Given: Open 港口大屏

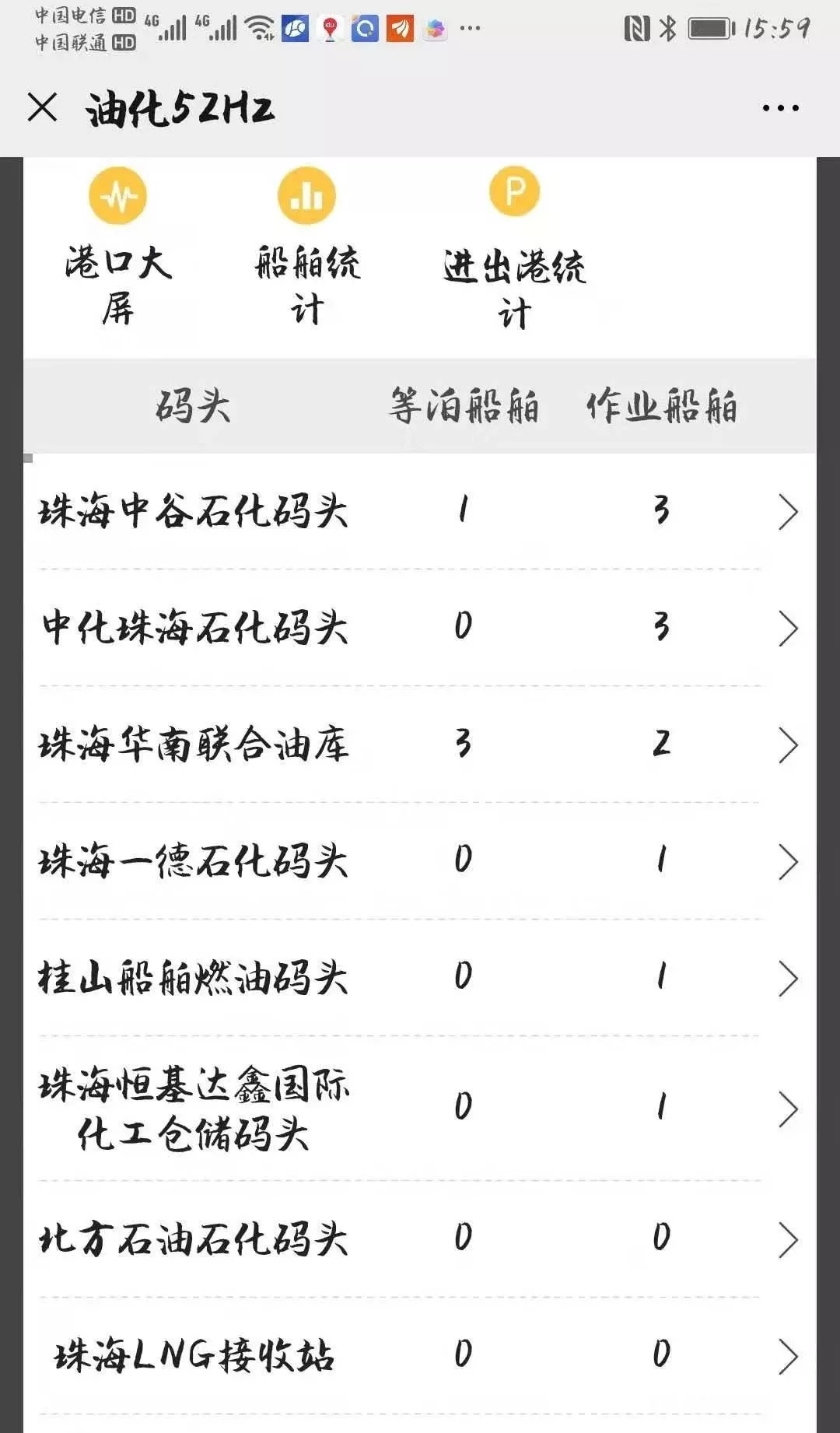Looking at the screenshot, I should click(x=118, y=247).
